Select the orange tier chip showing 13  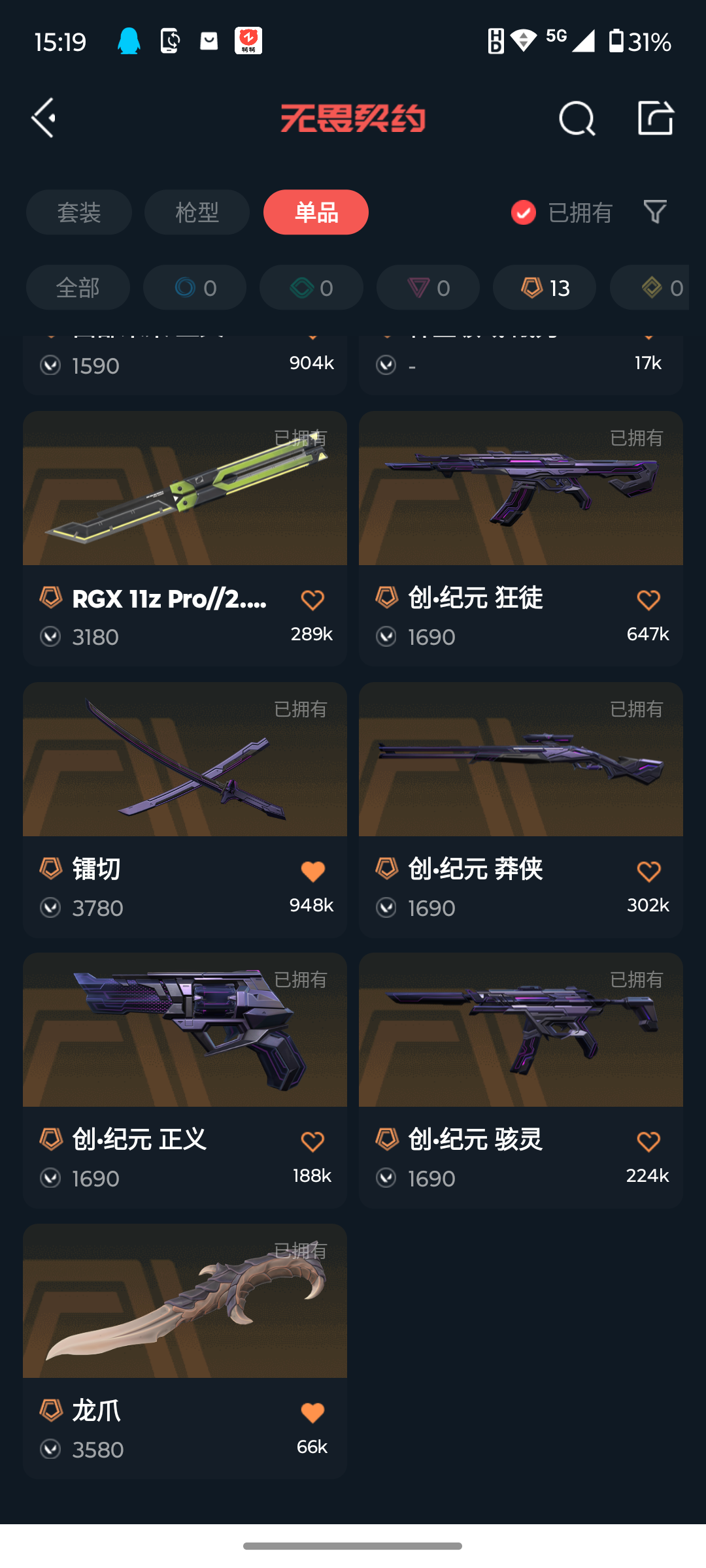point(545,287)
